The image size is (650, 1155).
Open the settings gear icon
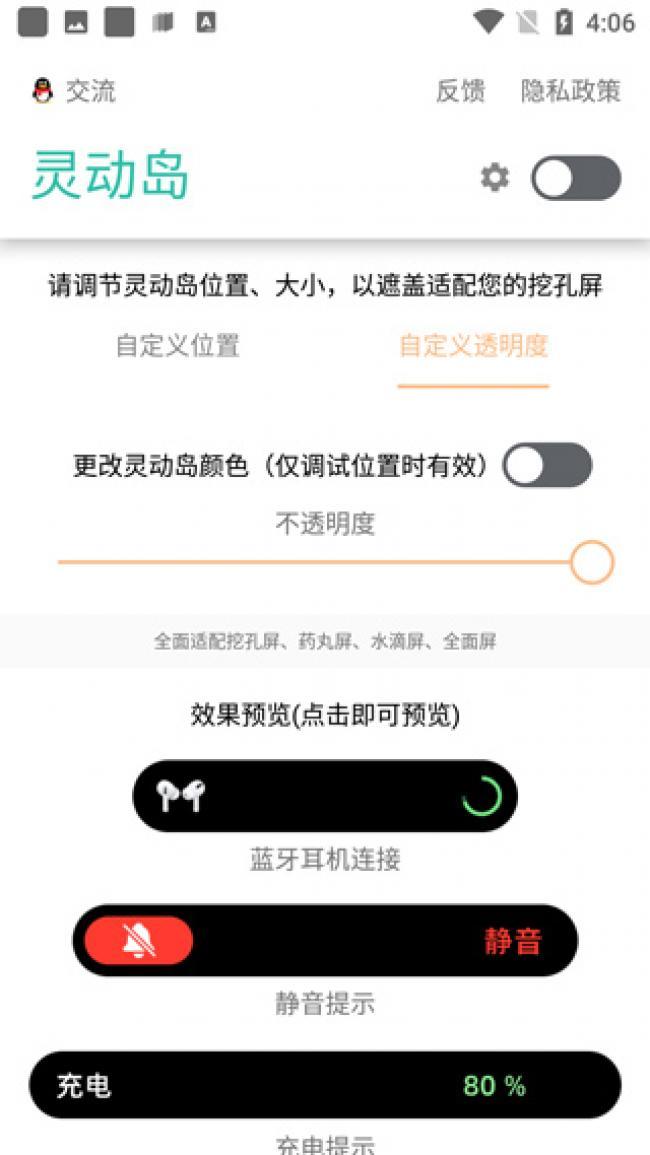(494, 178)
